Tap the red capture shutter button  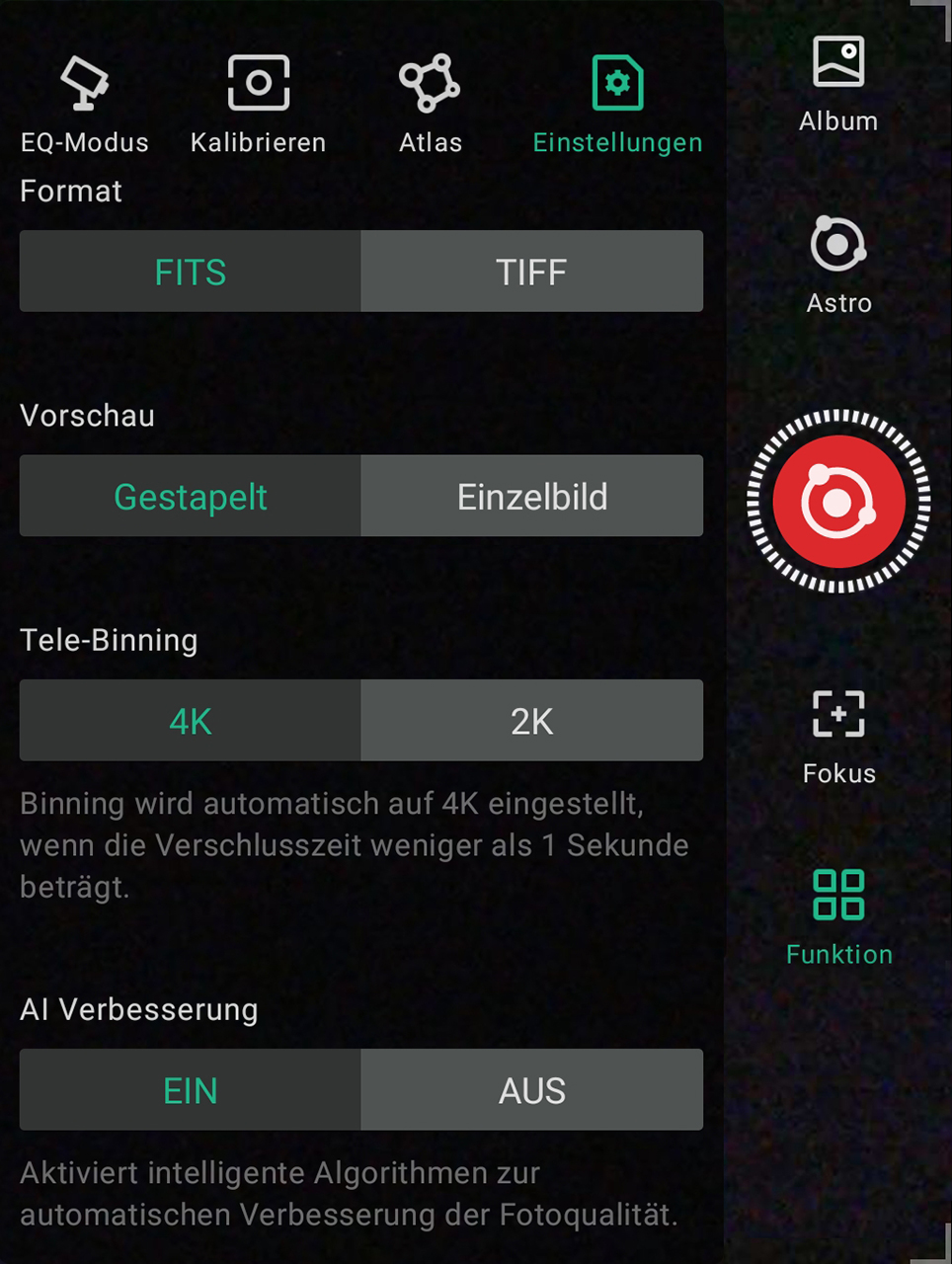pyautogui.click(x=838, y=502)
